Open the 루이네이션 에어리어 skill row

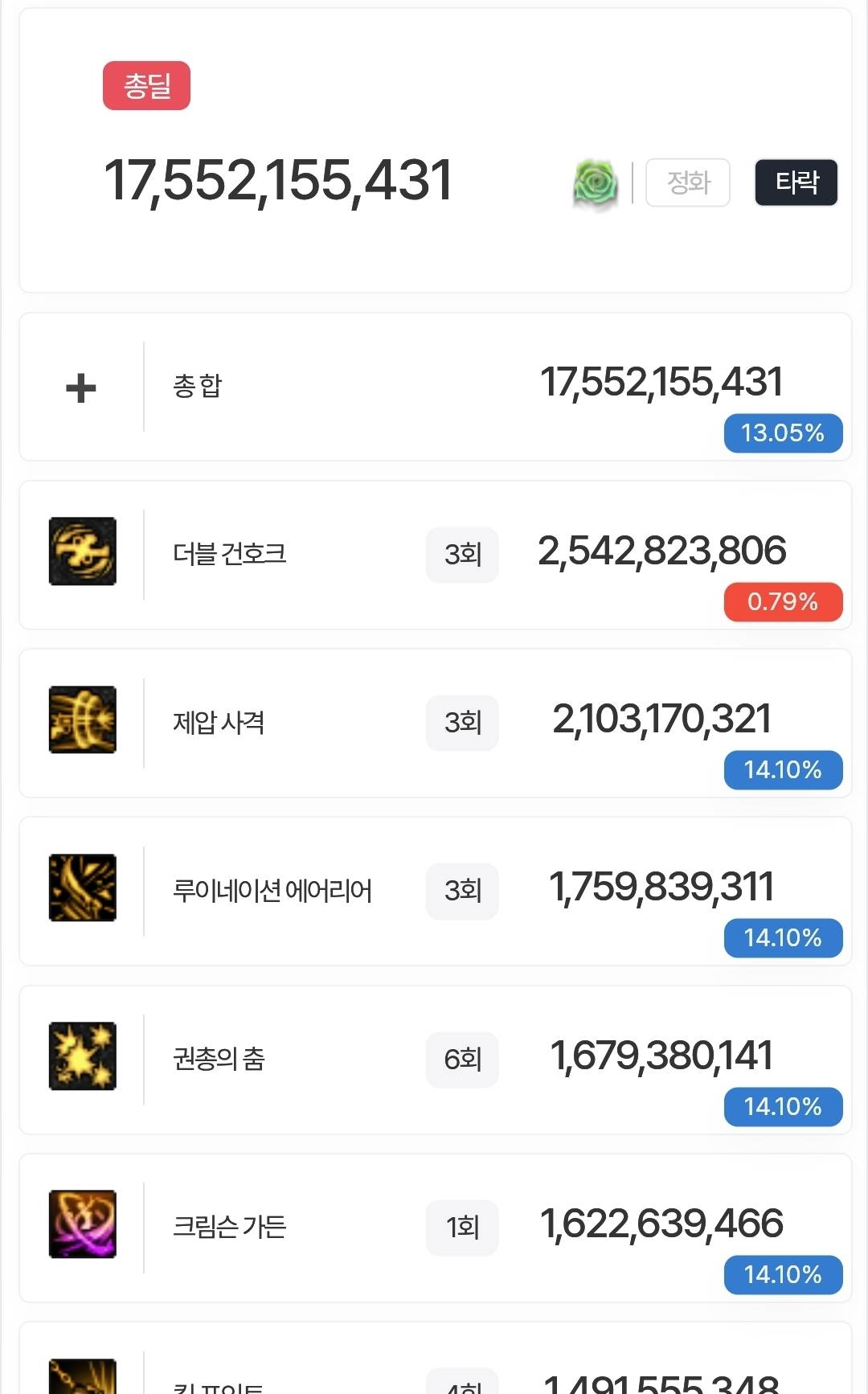[x=435, y=891]
